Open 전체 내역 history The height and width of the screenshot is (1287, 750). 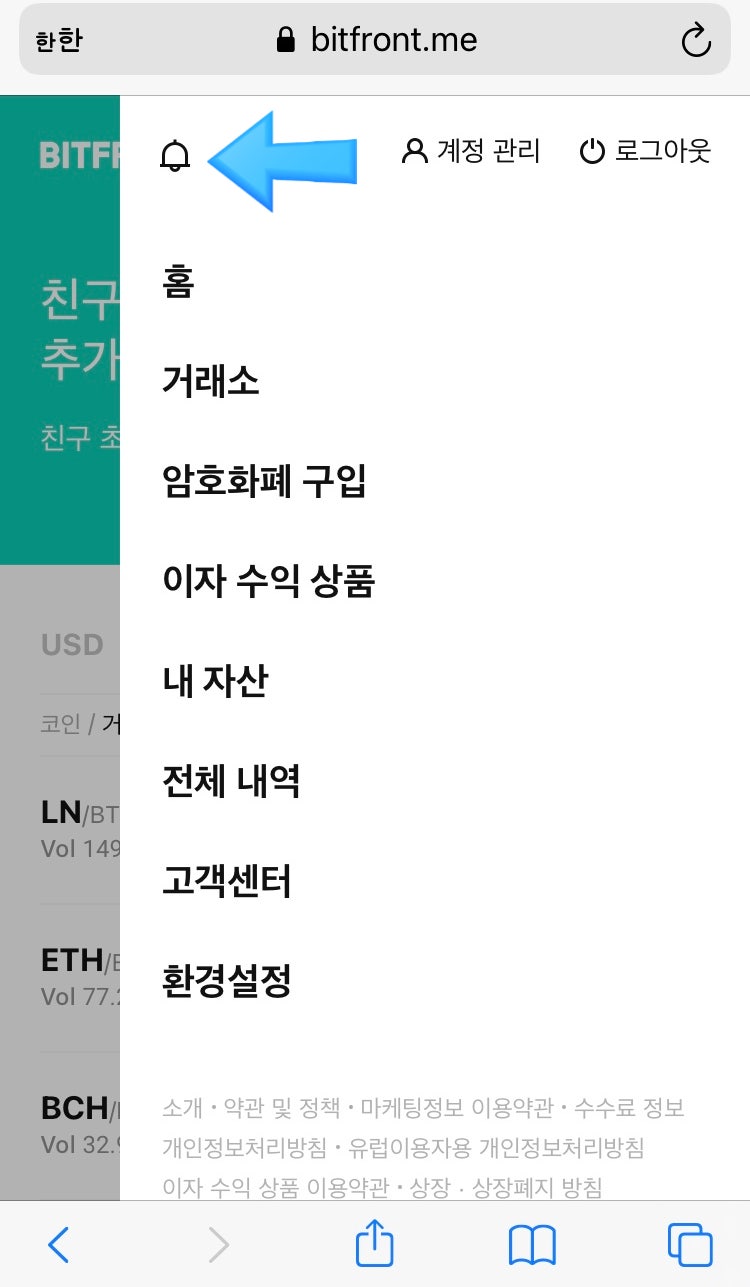(231, 781)
